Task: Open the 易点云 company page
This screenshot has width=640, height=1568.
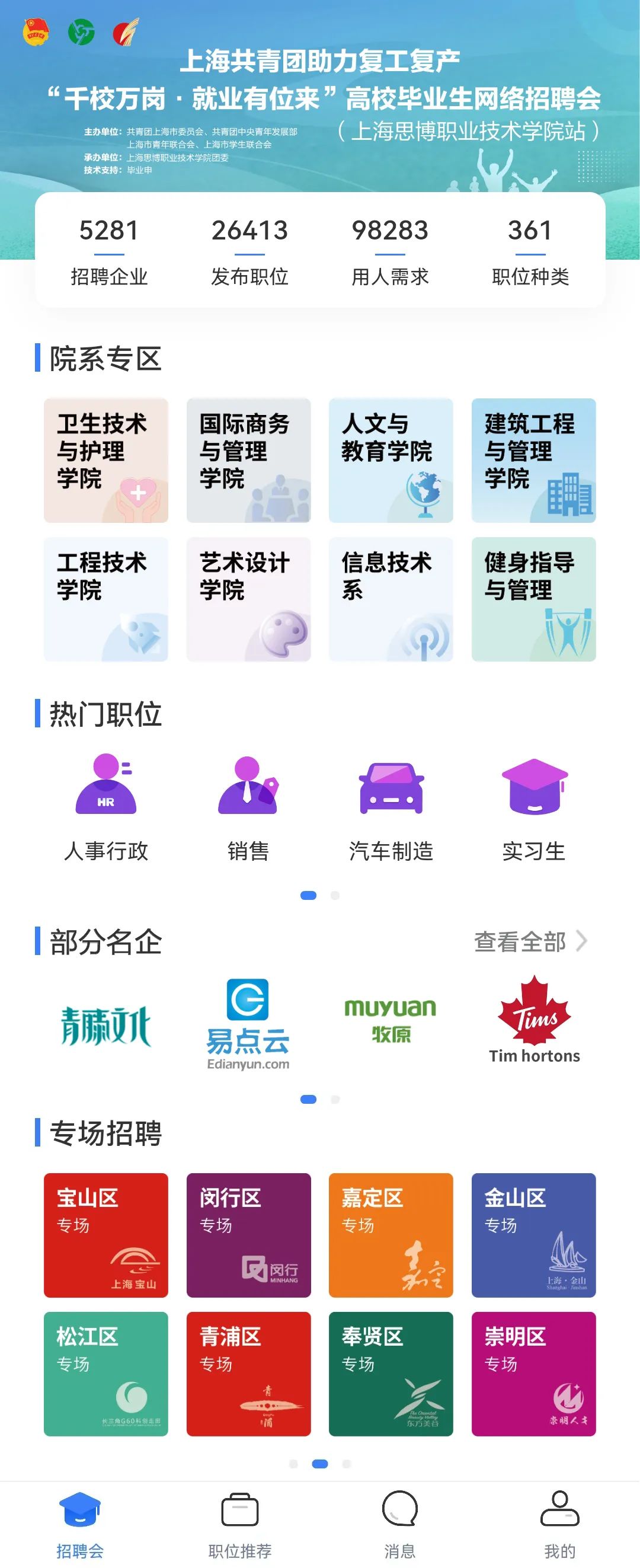Action: tap(248, 1025)
